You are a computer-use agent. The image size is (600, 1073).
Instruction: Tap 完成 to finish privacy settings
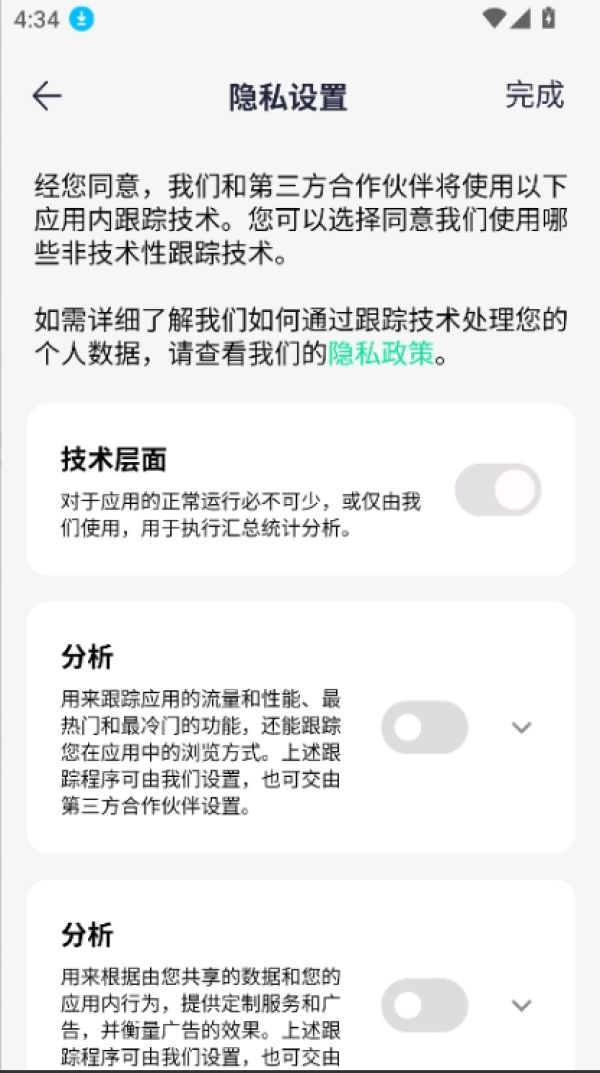point(534,95)
